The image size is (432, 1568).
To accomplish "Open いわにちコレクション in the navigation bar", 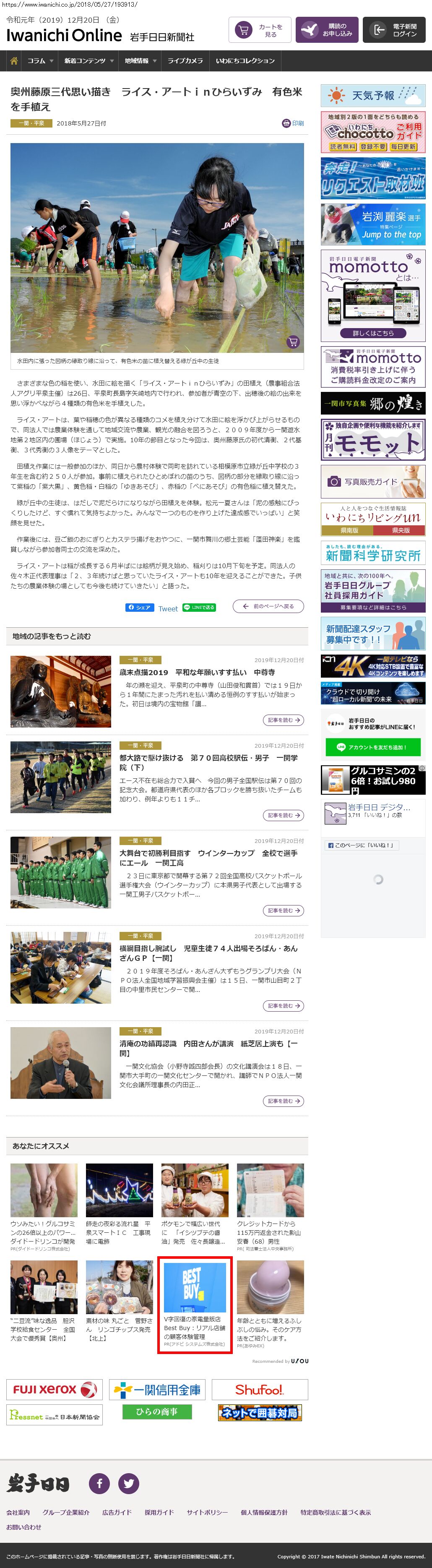I will (x=245, y=61).
